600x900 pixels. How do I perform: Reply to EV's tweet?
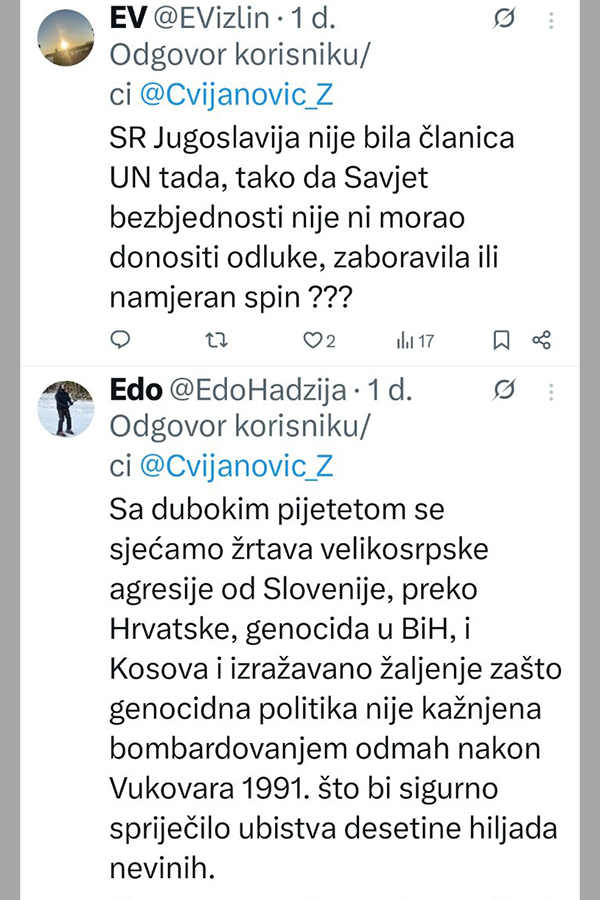[x=120, y=341]
